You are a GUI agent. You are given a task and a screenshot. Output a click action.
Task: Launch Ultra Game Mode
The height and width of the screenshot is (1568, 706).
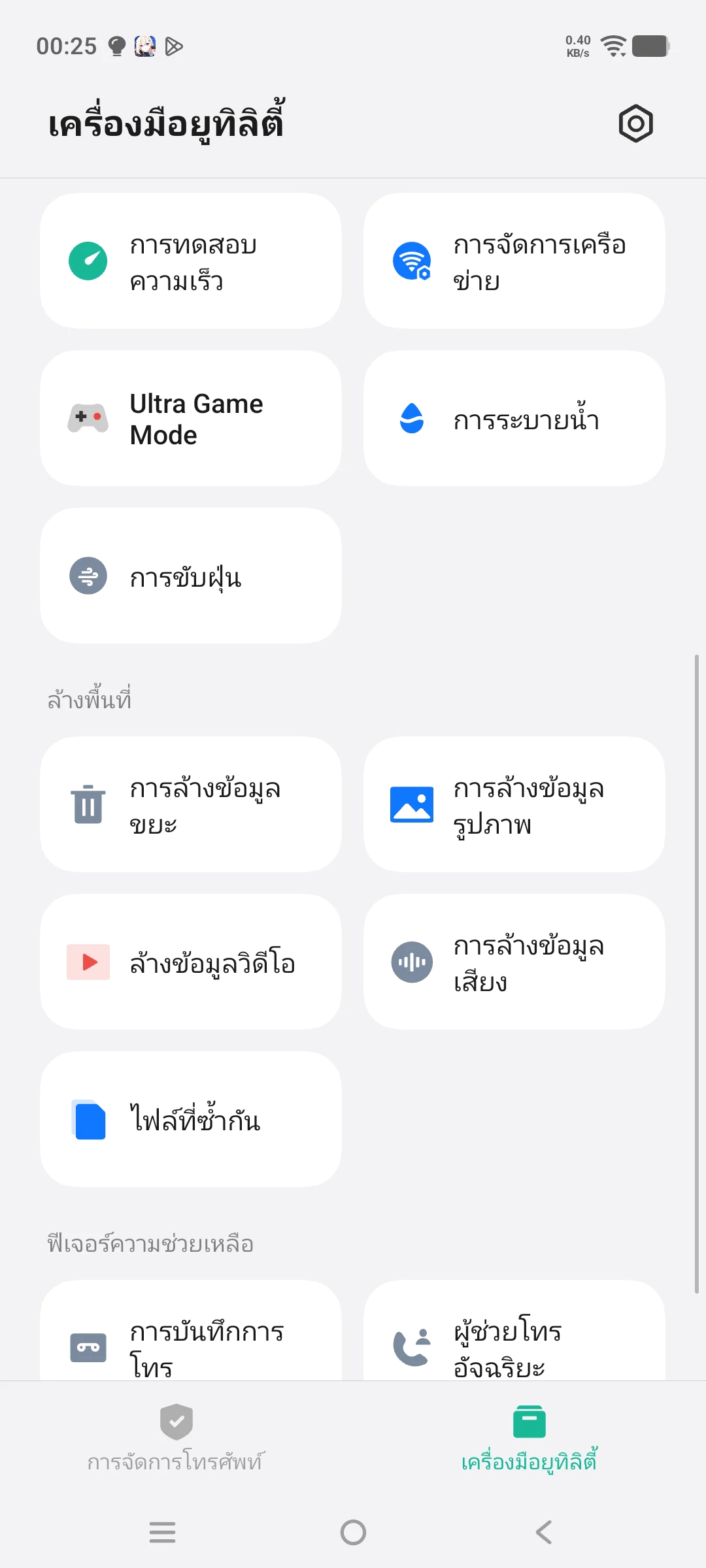pos(190,419)
